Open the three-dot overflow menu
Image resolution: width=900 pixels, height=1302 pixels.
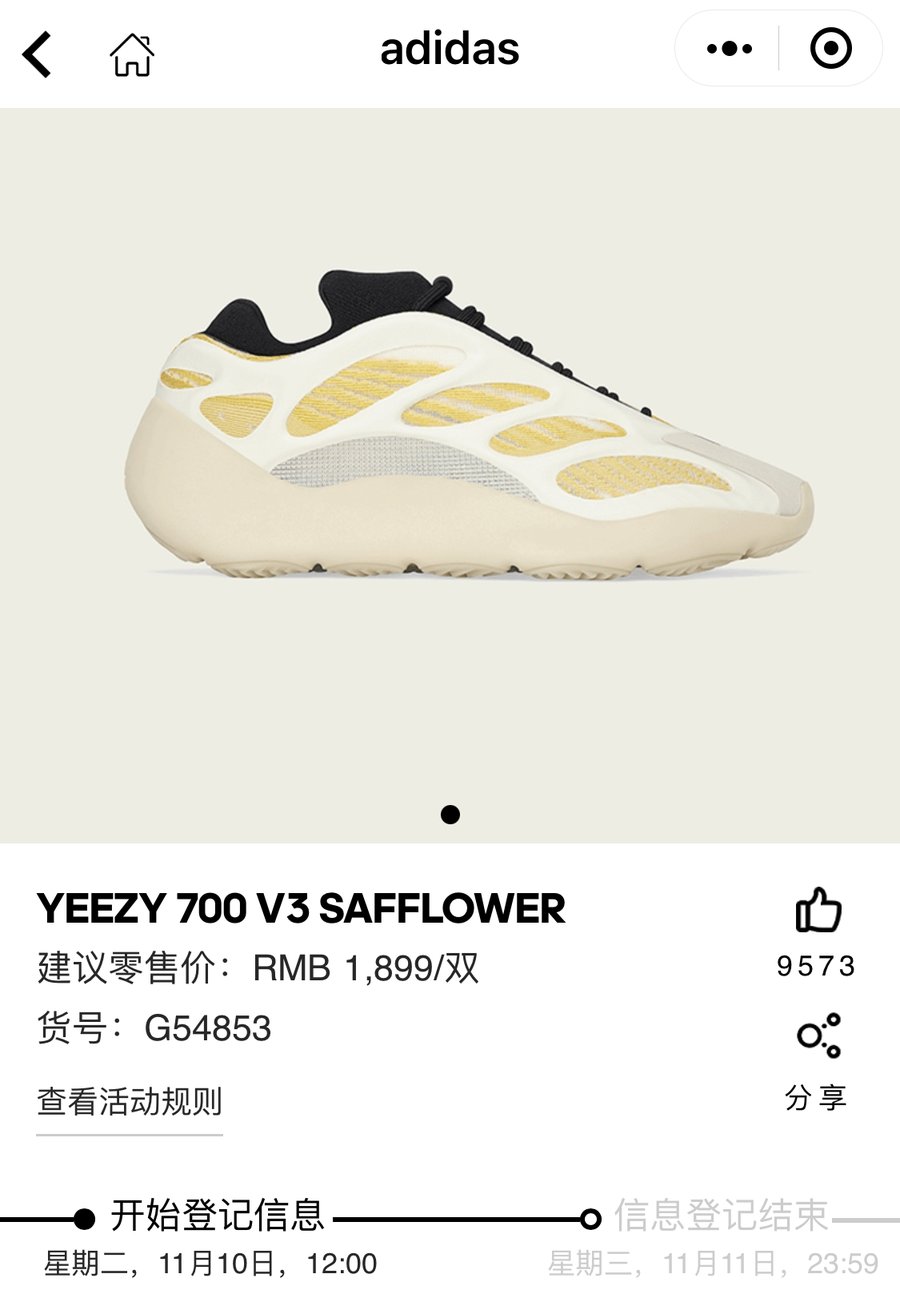click(729, 48)
